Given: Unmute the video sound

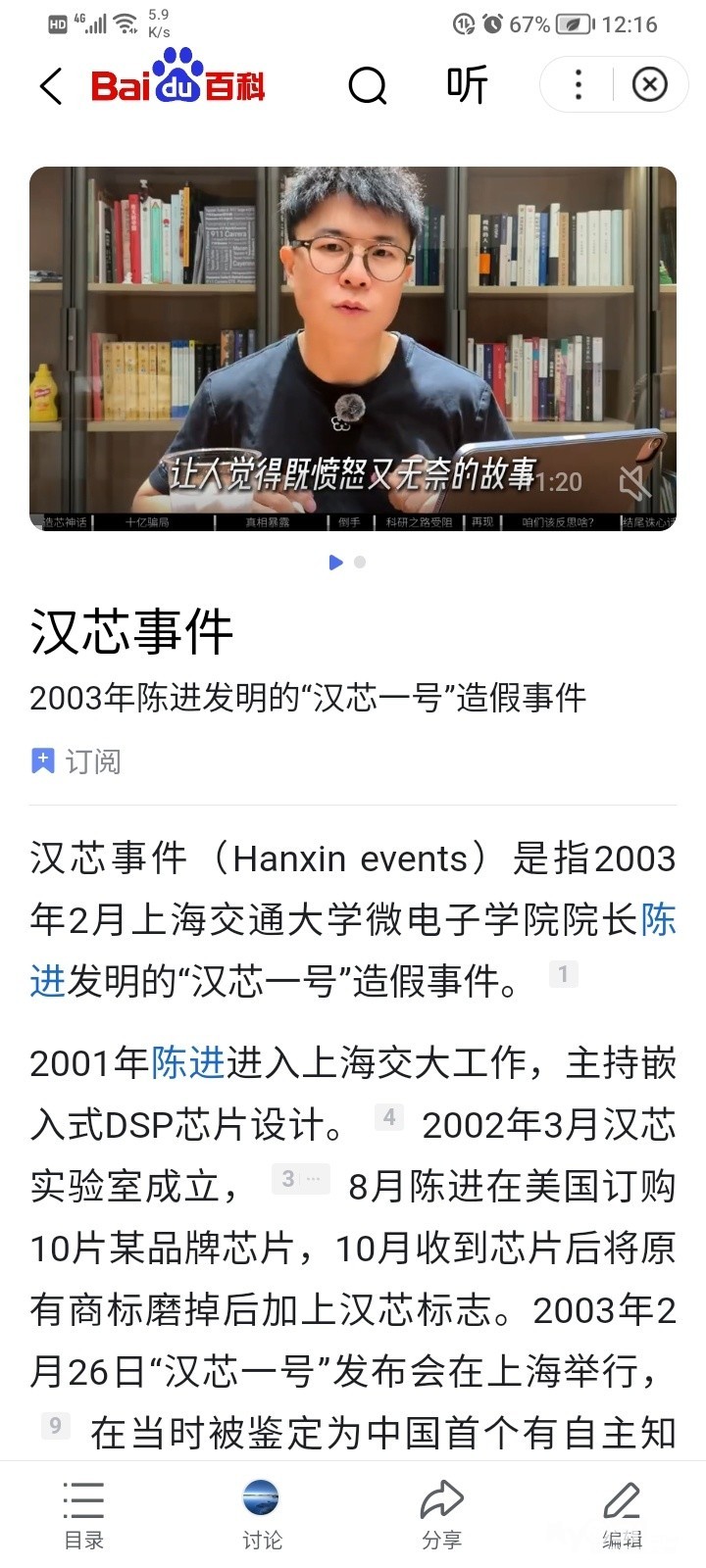Looking at the screenshot, I should [x=635, y=482].
